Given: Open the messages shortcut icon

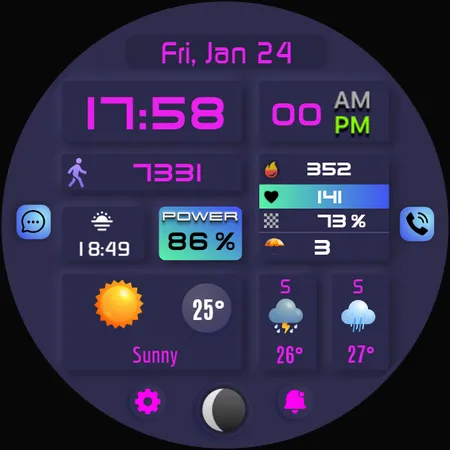Looking at the screenshot, I should 34,222.
